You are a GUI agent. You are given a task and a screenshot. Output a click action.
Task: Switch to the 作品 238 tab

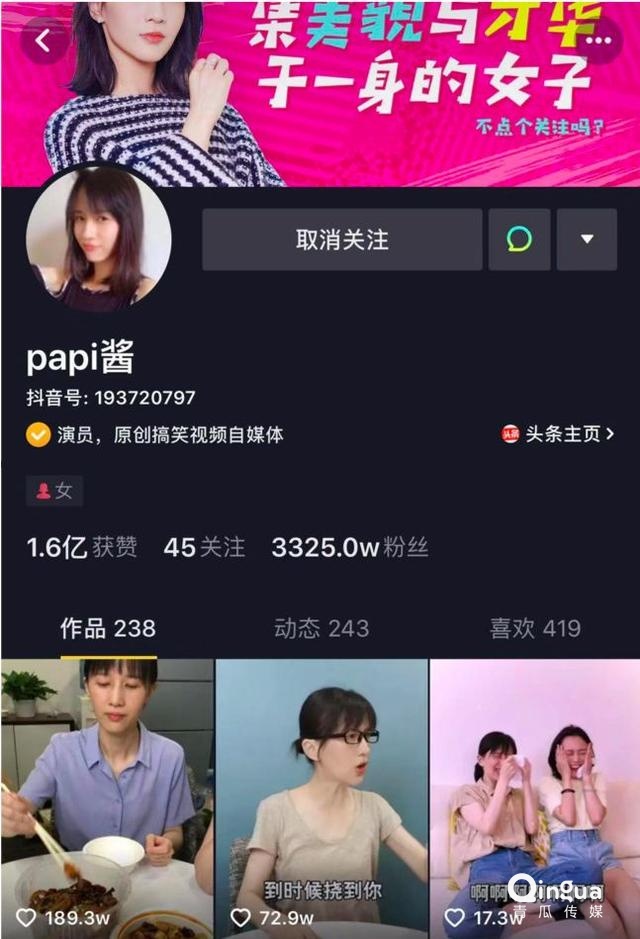click(108, 628)
